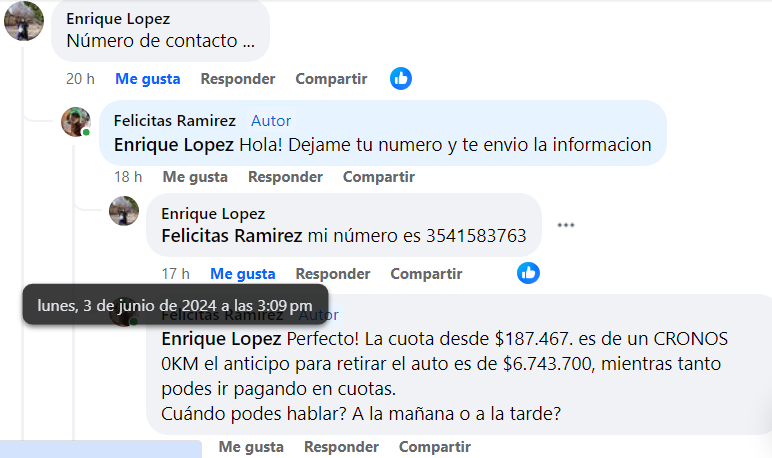
Task: Like Enrique Lopez's "Número de contacto" comment
Action: 147,78
